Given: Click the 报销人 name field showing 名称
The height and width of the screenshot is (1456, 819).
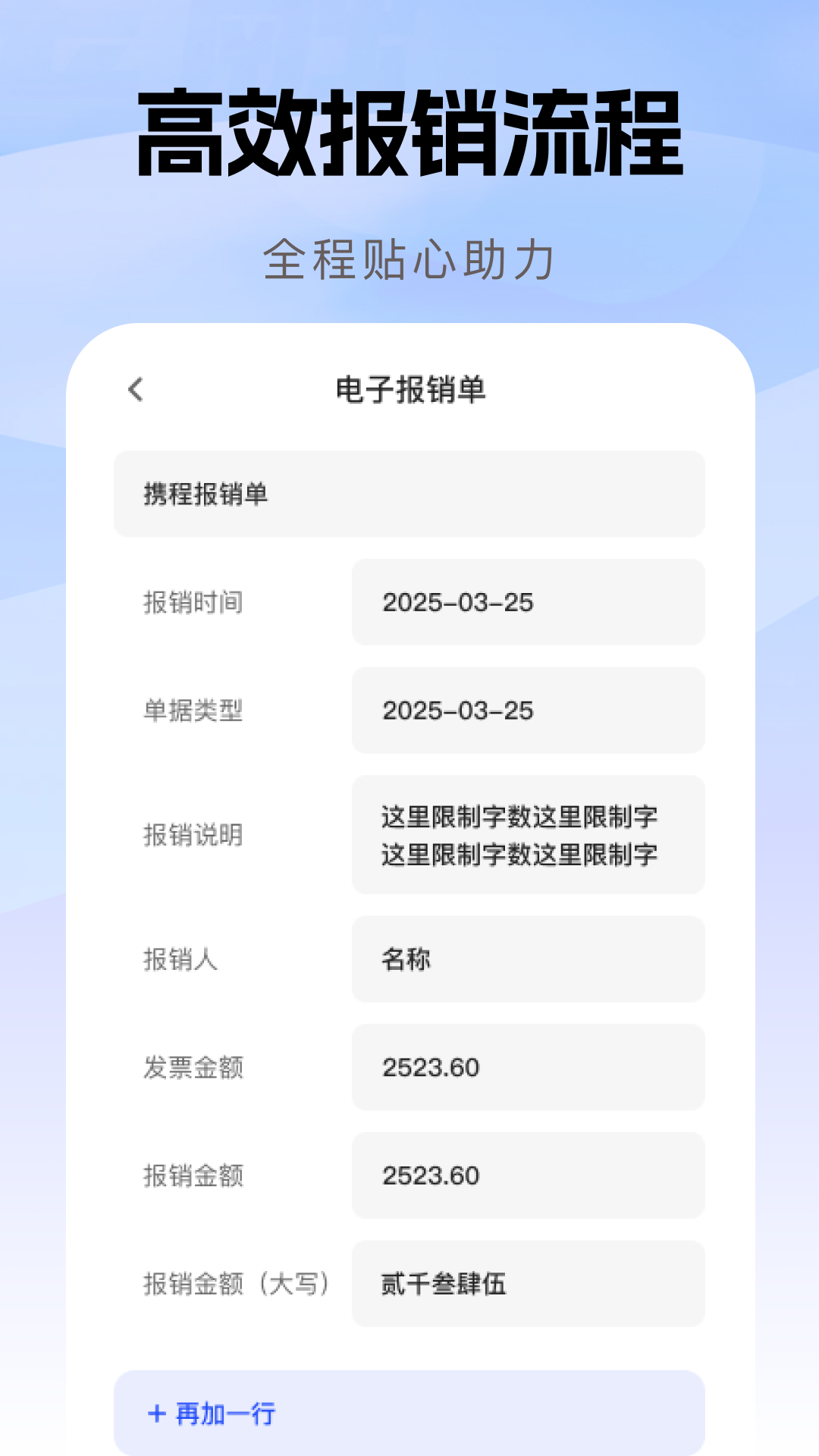Looking at the screenshot, I should coord(528,959).
